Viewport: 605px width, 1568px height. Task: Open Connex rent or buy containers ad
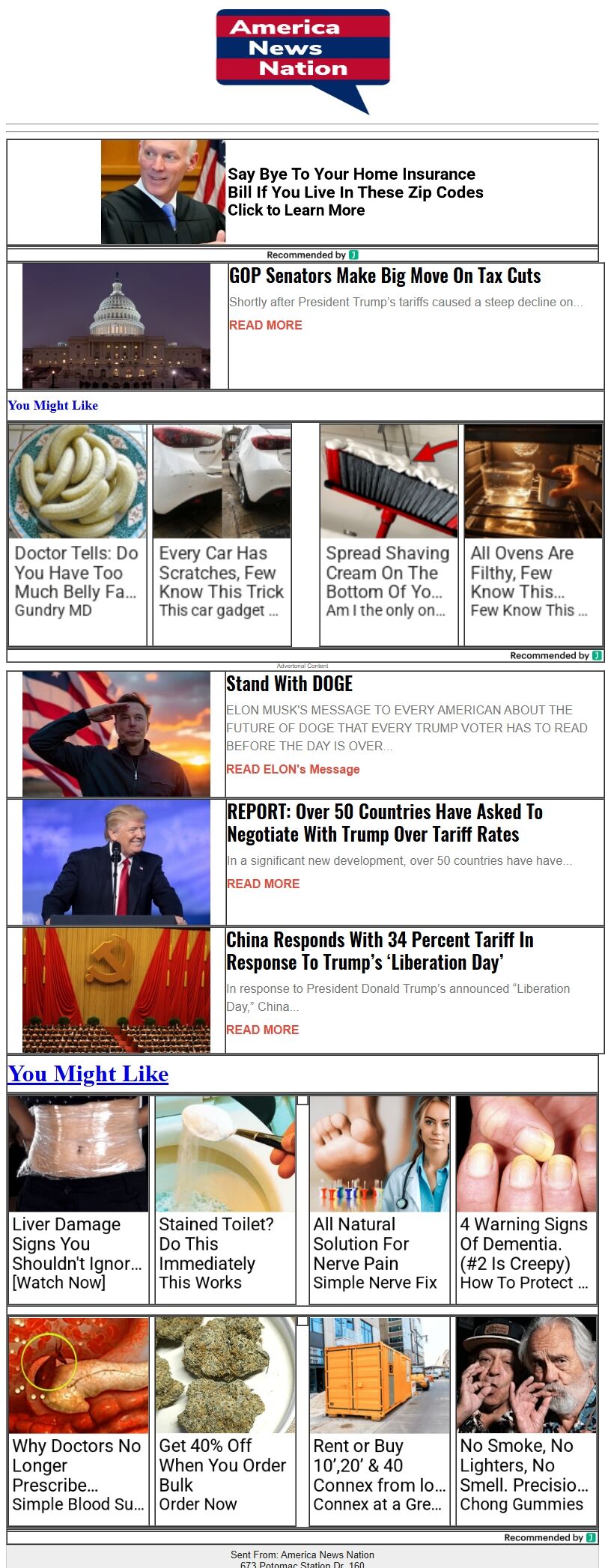(x=379, y=1420)
